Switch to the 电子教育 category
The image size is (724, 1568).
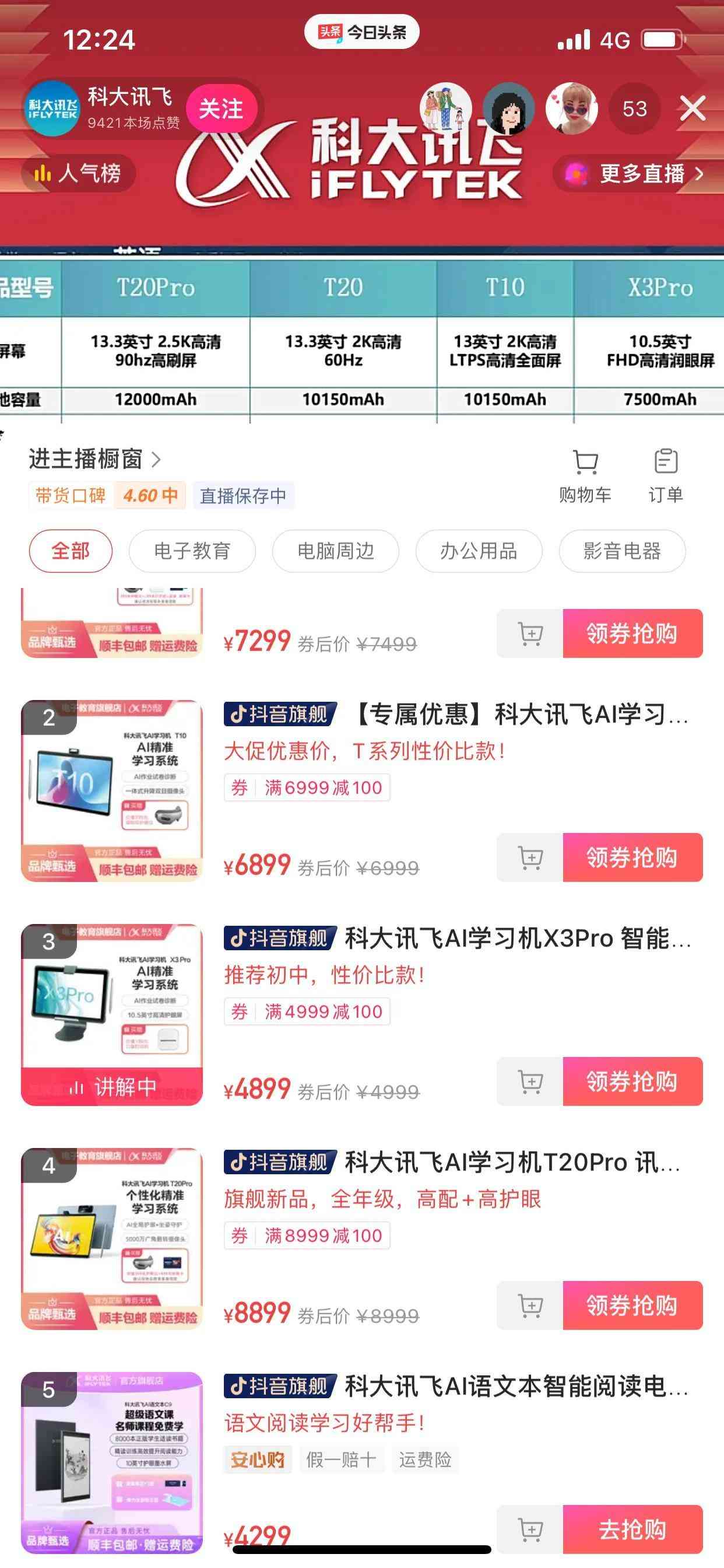point(192,551)
